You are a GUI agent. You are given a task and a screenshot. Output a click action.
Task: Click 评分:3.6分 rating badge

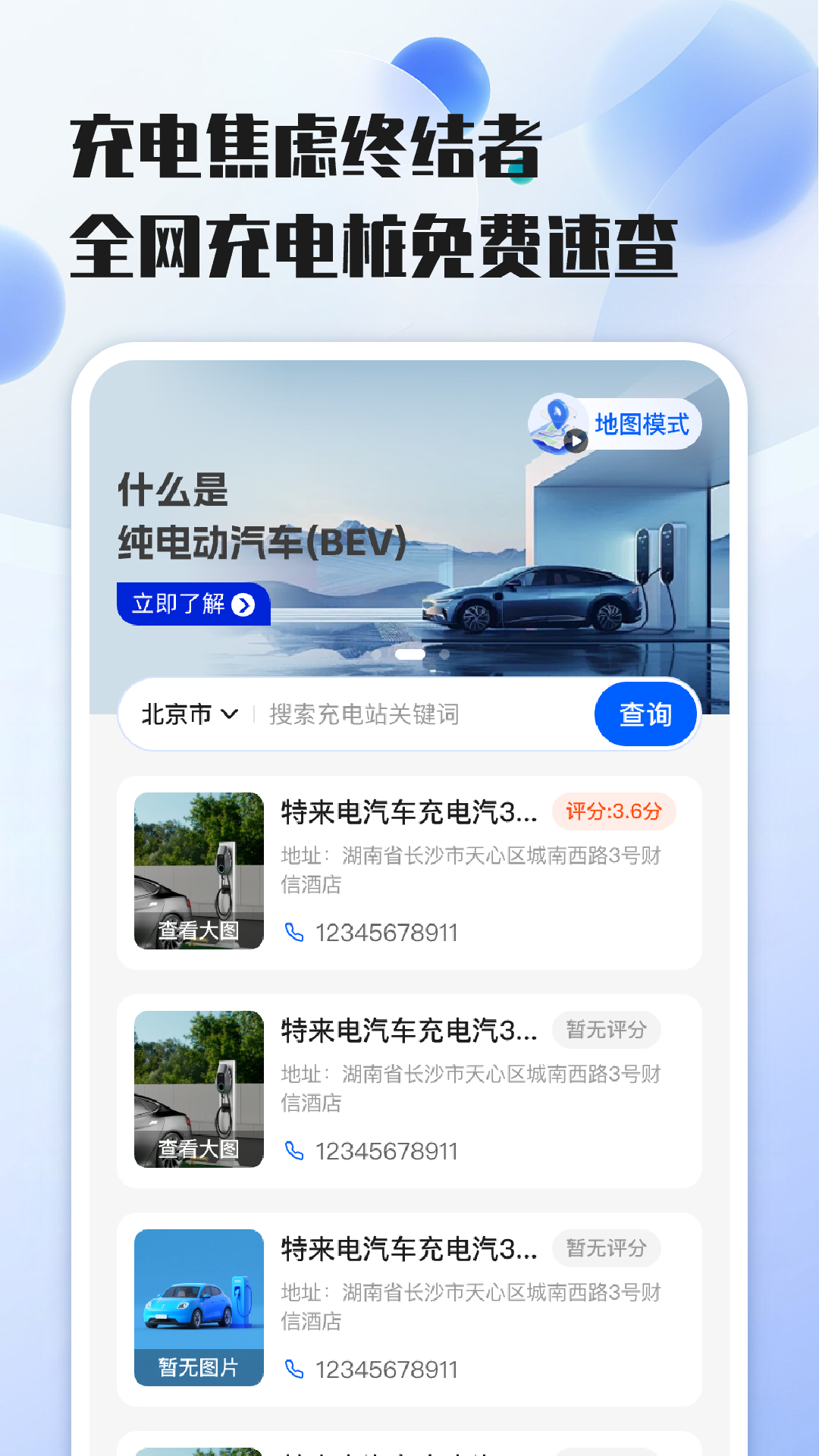613,811
